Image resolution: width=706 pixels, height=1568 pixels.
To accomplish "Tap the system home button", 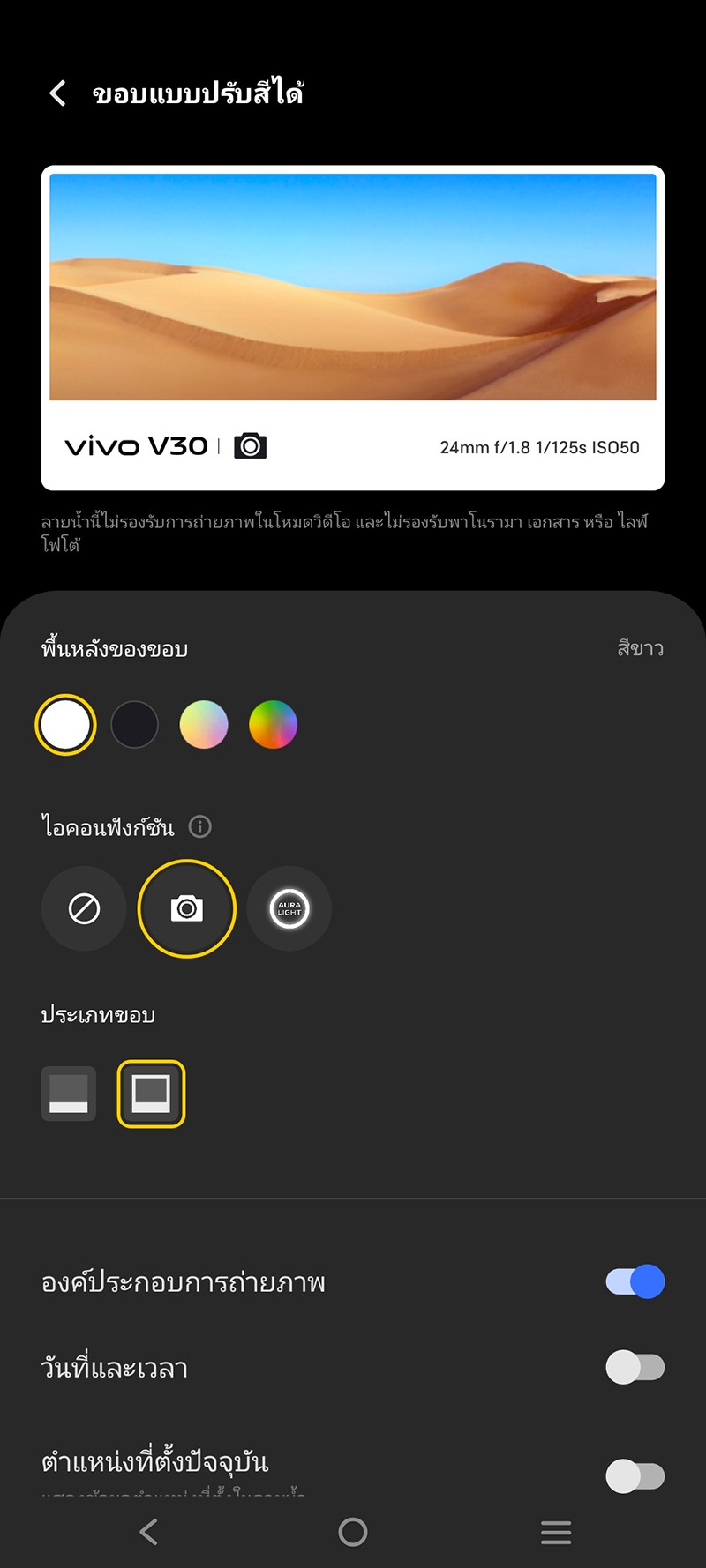I will [x=353, y=1532].
